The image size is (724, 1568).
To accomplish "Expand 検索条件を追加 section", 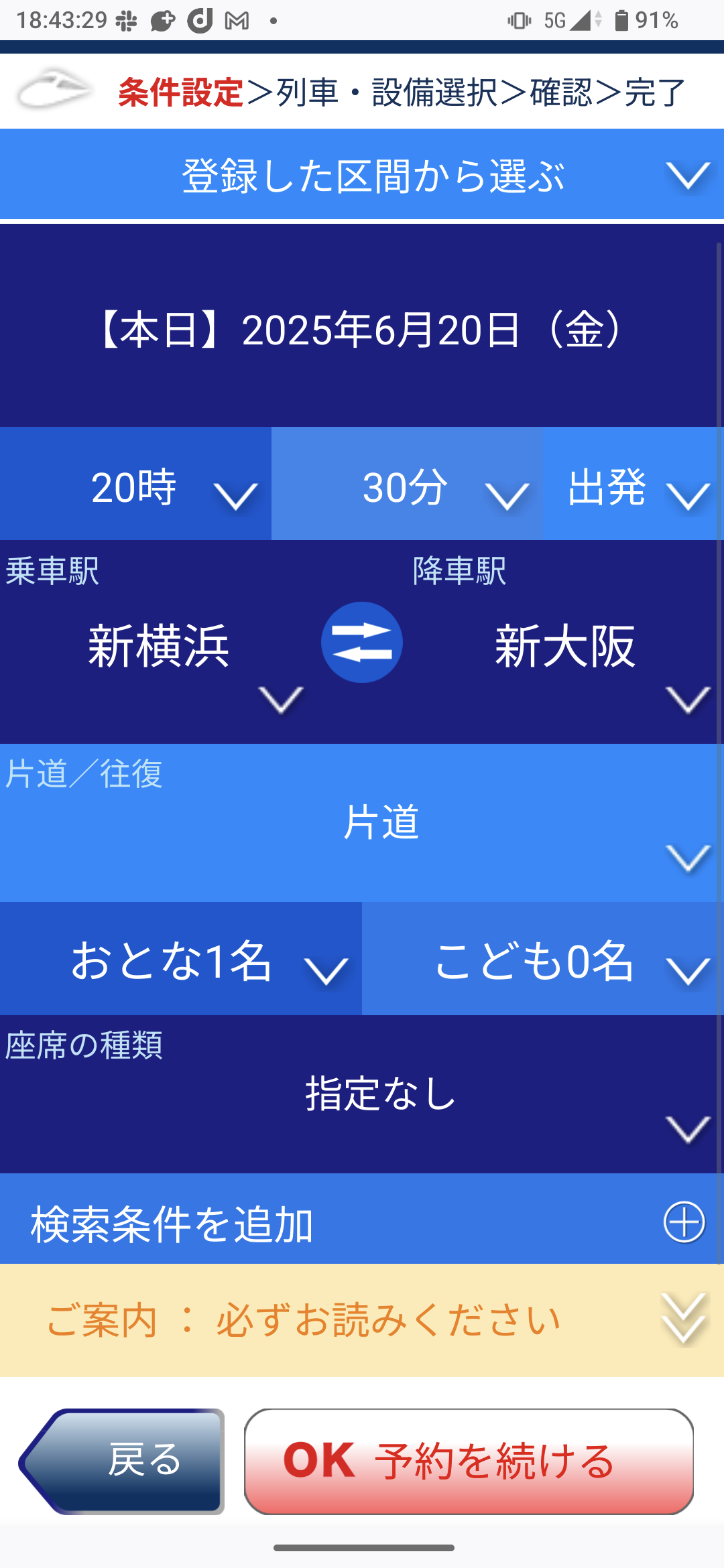I will 362,1221.
